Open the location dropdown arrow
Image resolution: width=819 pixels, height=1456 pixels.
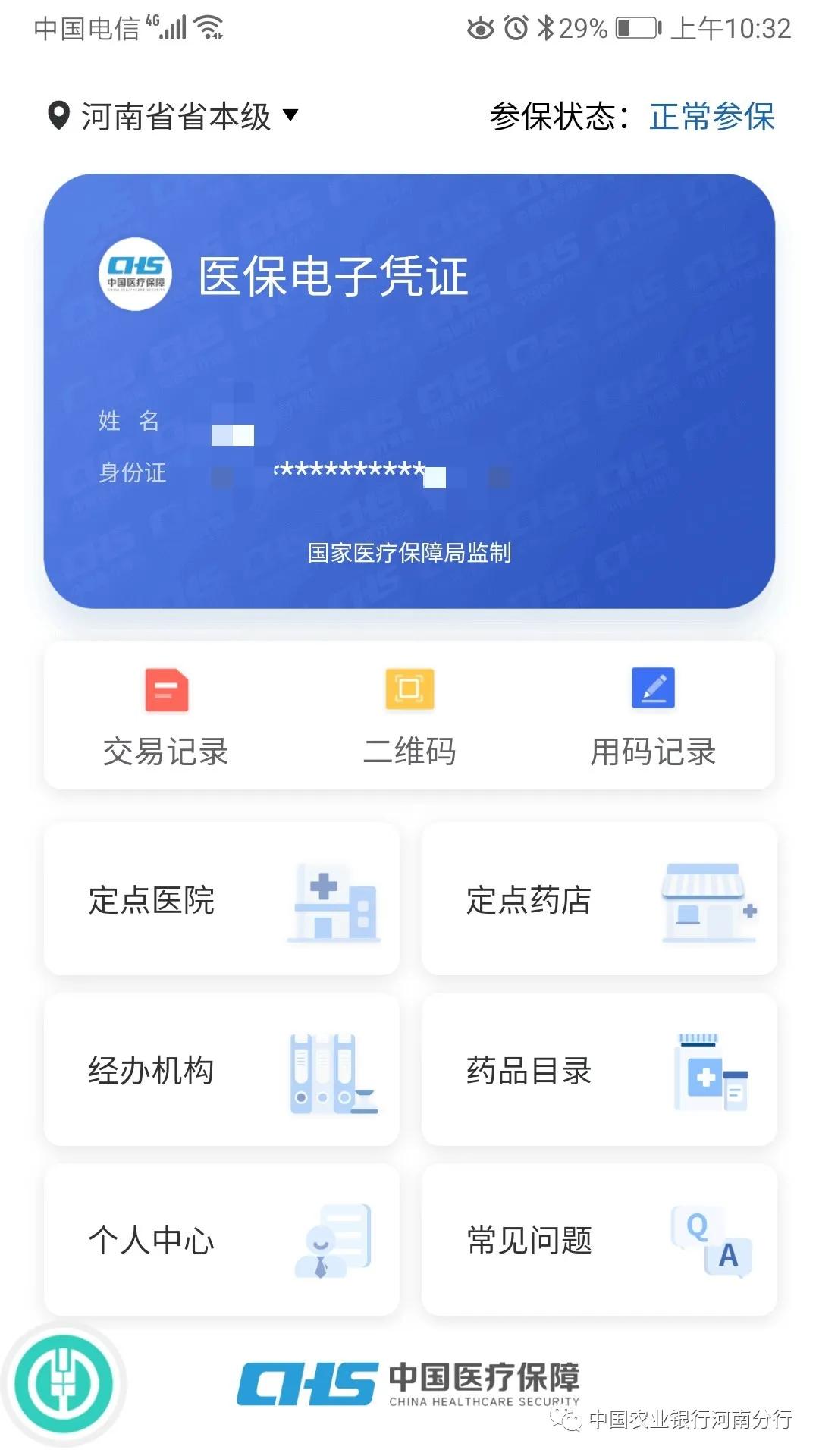[290, 117]
